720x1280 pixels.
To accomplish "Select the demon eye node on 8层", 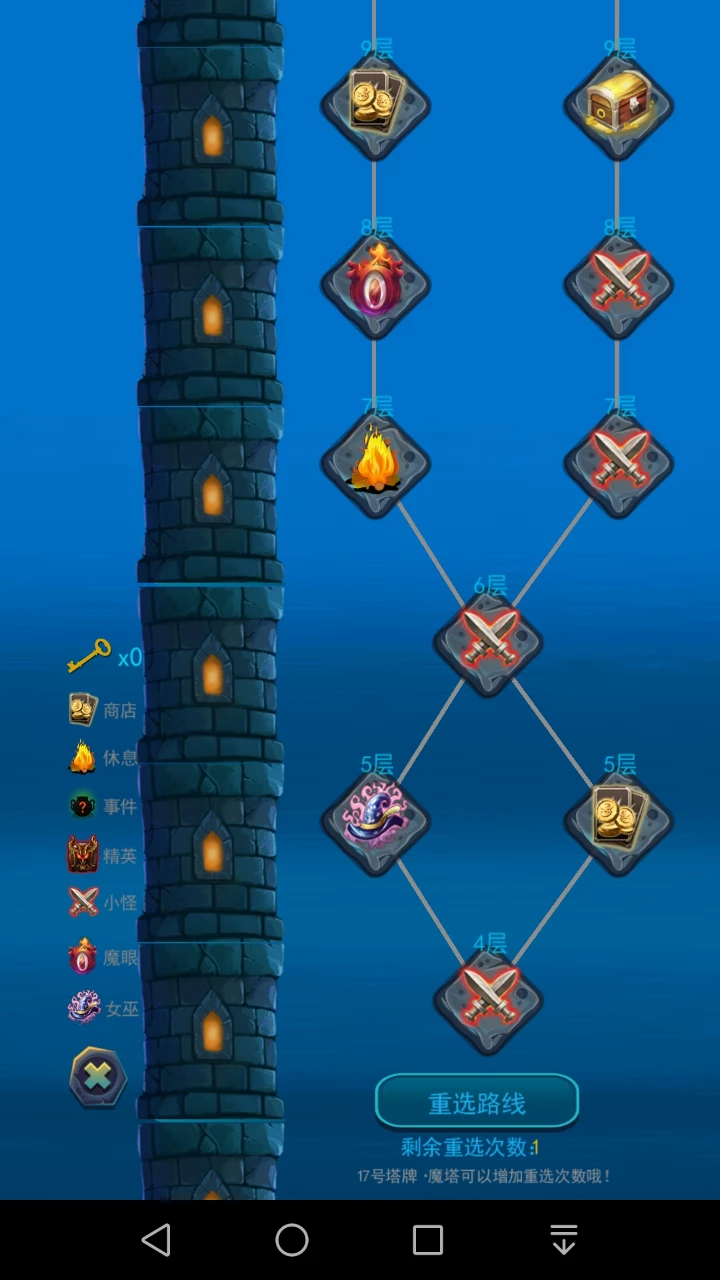I will click(x=375, y=283).
